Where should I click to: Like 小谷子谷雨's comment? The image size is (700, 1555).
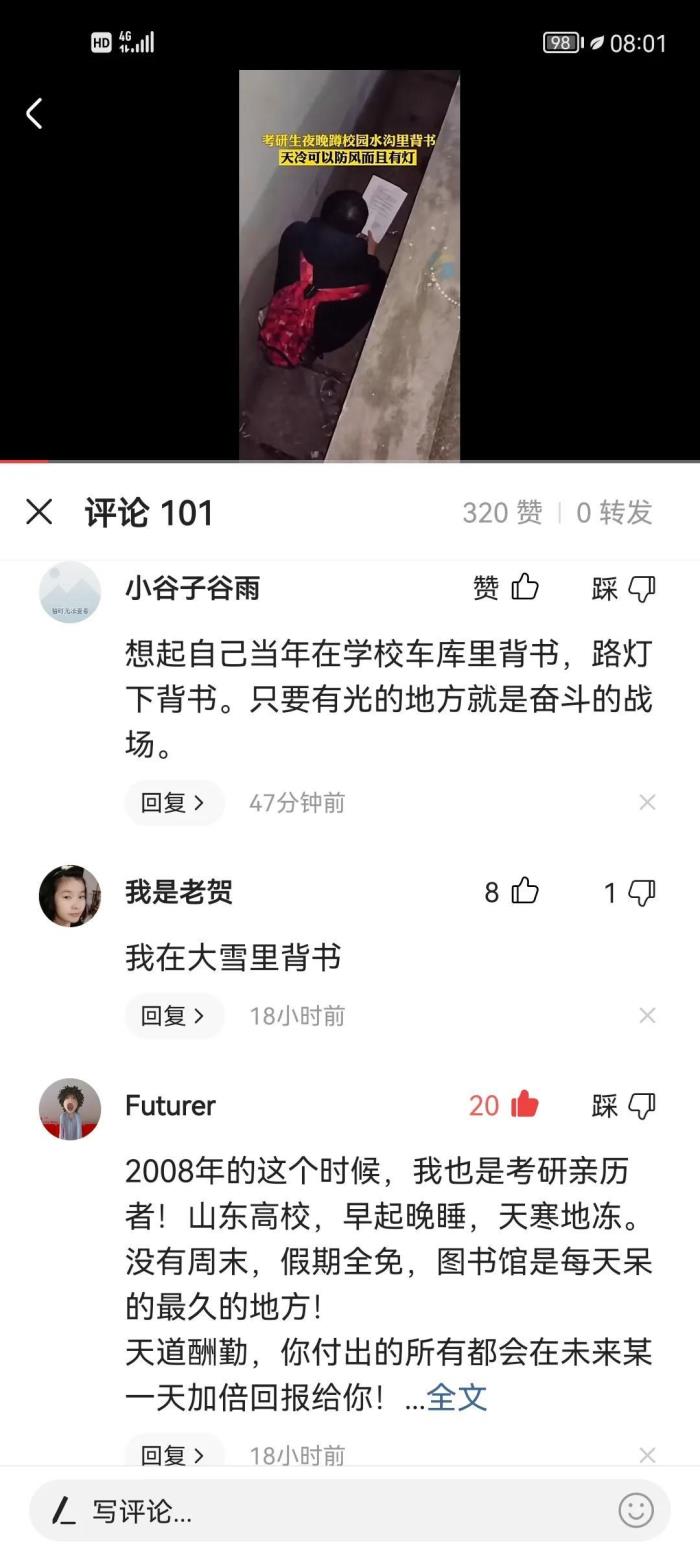click(x=525, y=588)
